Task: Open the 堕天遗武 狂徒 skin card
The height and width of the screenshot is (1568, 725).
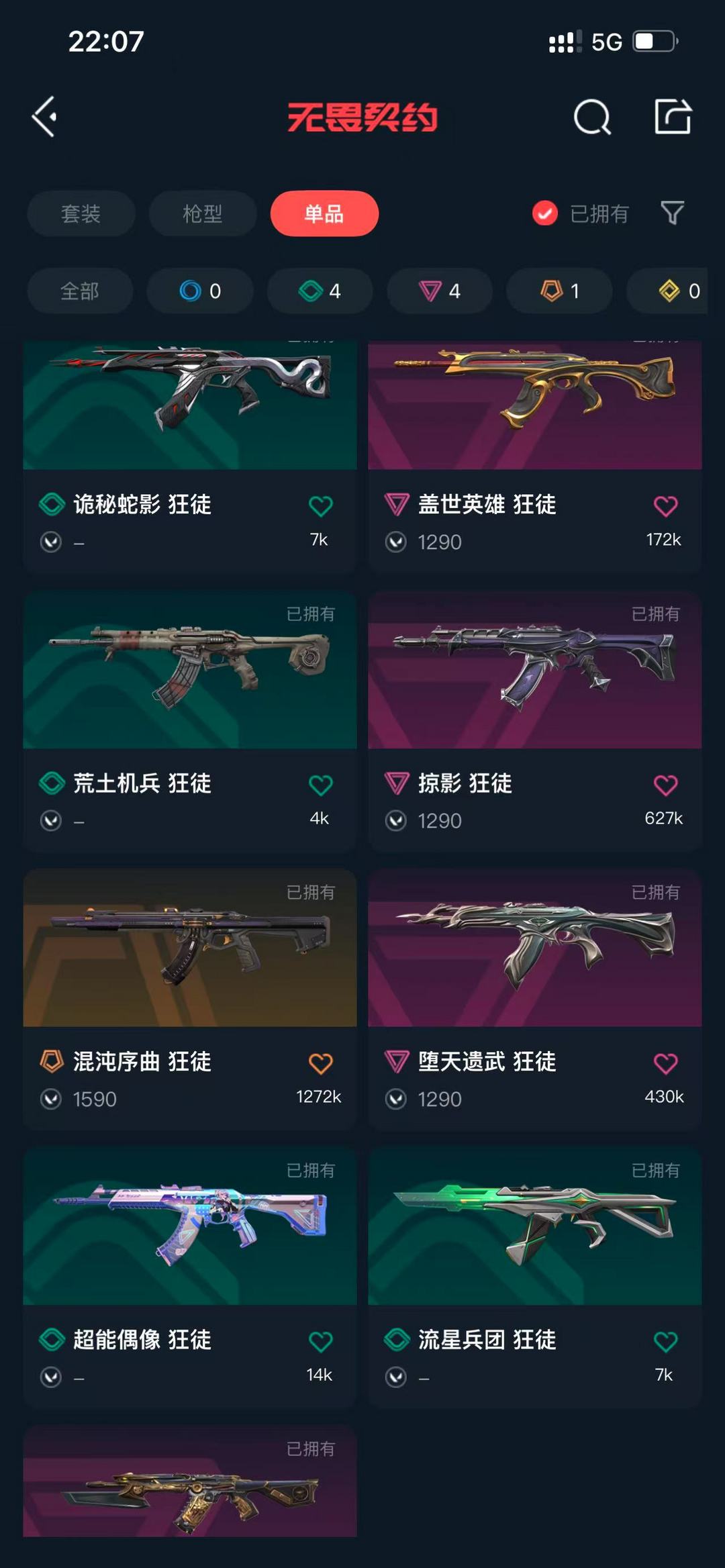Action: point(535,1000)
